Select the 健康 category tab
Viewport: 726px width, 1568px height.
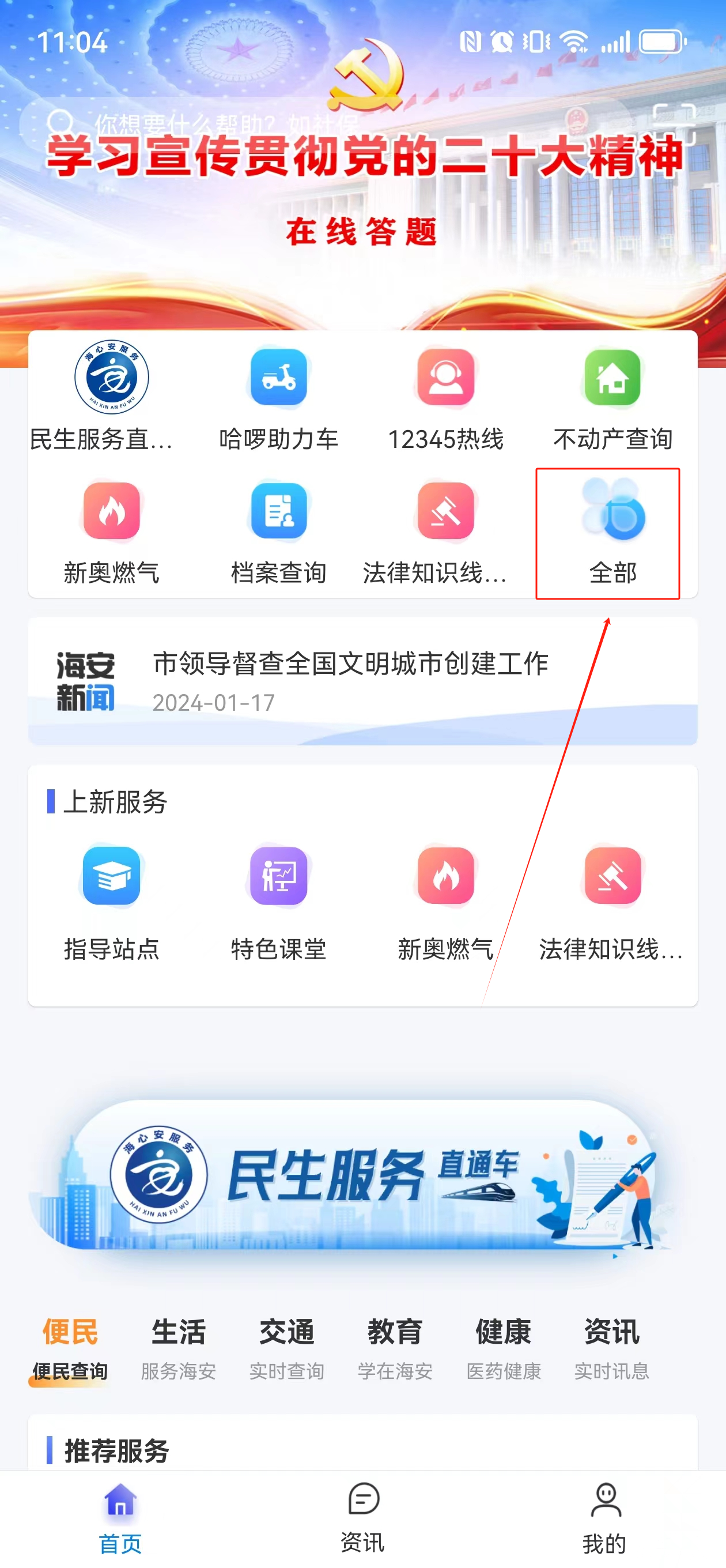pyautogui.click(x=503, y=1347)
